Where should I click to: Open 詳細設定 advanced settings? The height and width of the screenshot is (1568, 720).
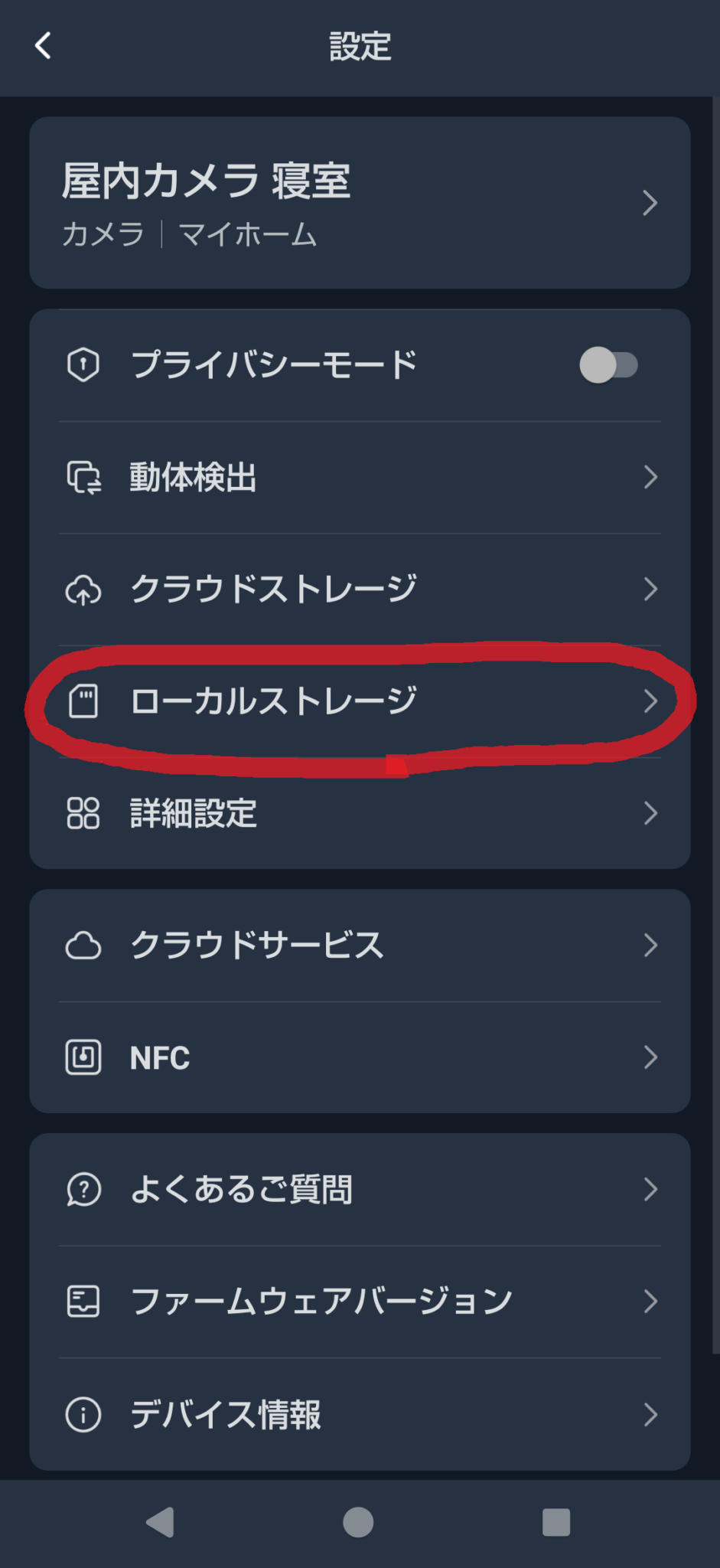point(360,814)
